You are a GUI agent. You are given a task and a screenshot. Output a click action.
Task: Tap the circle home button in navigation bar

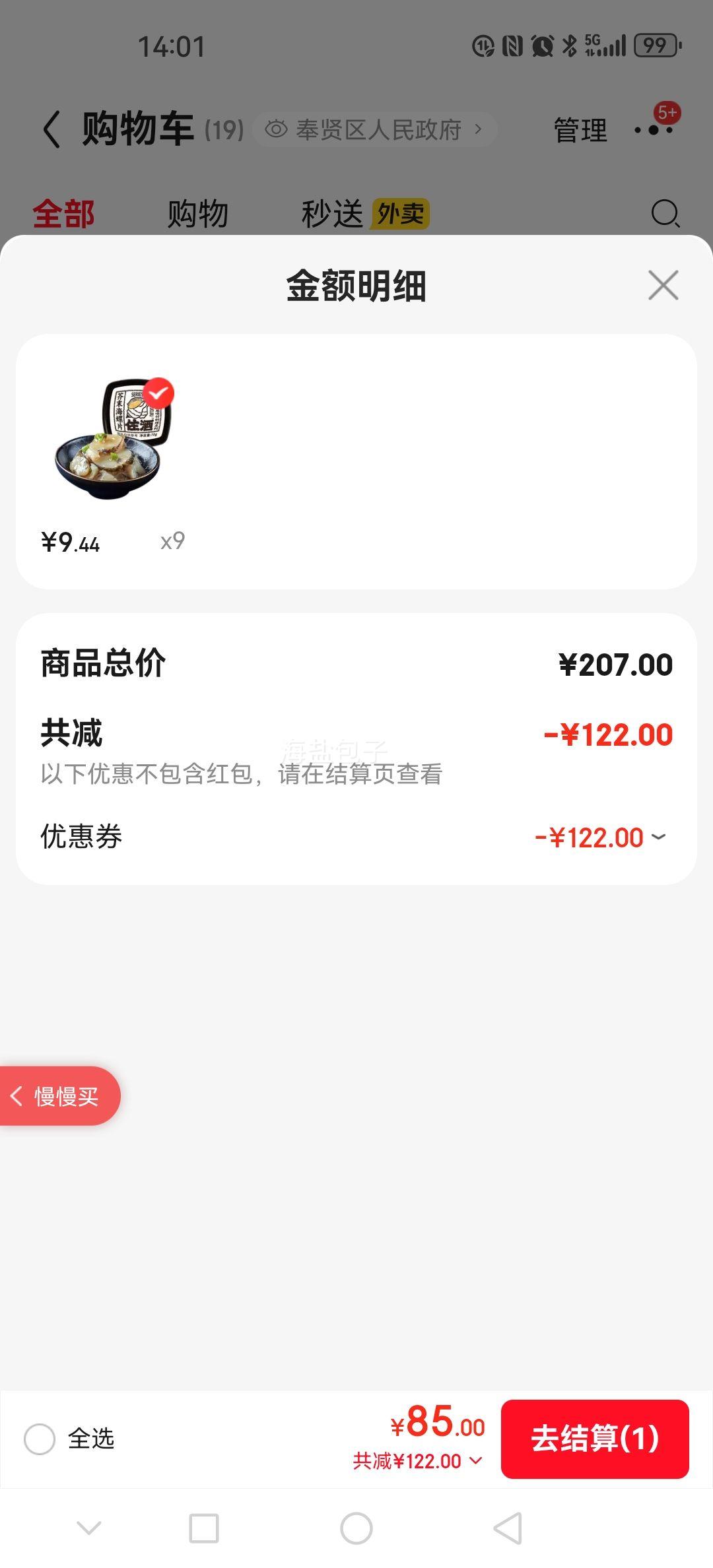(355, 1527)
